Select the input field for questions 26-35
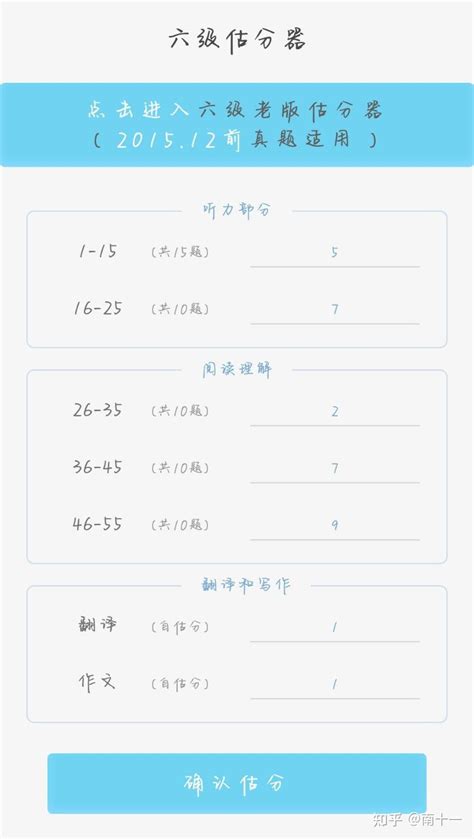474x839 pixels. pos(335,412)
